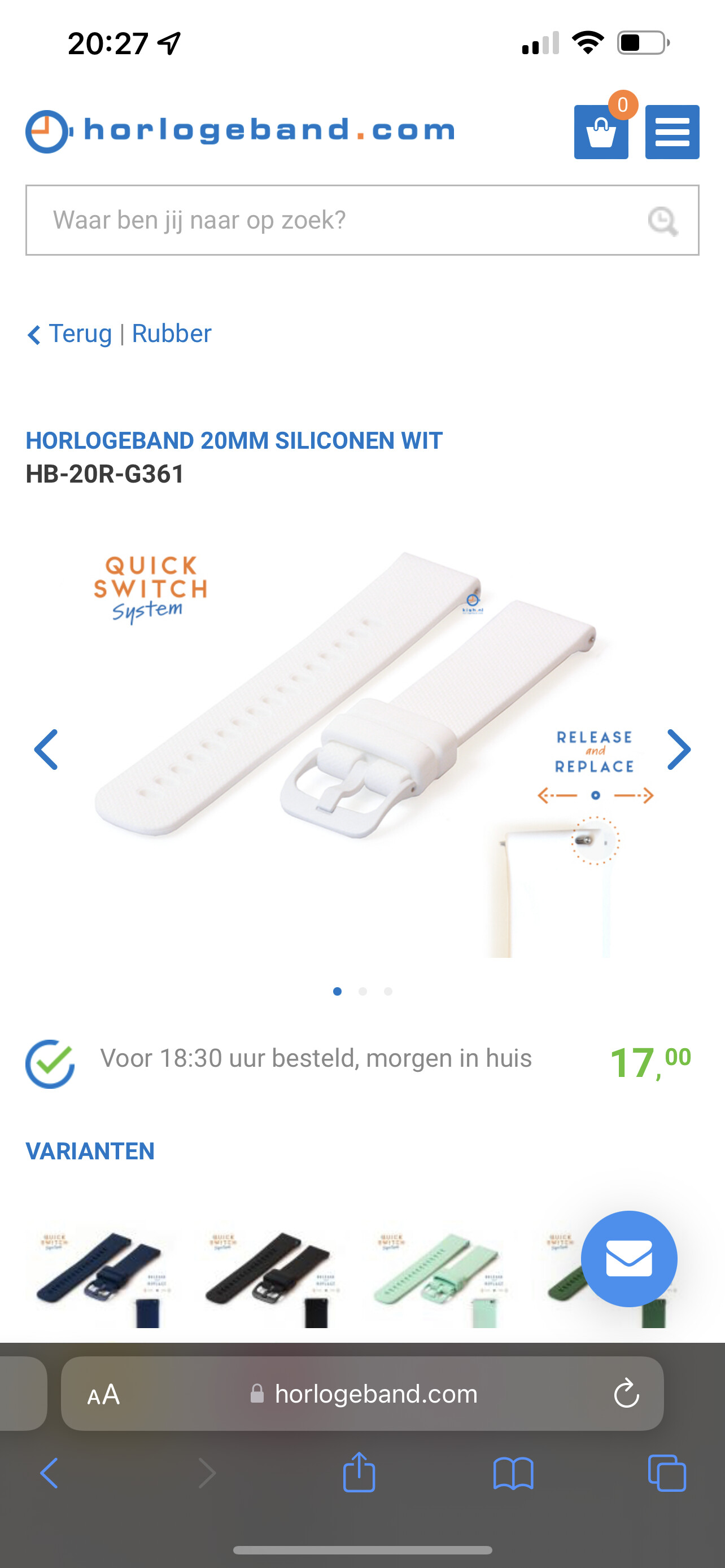Show all open Safari tabs
The height and width of the screenshot is (1568, 725).
667,1473
